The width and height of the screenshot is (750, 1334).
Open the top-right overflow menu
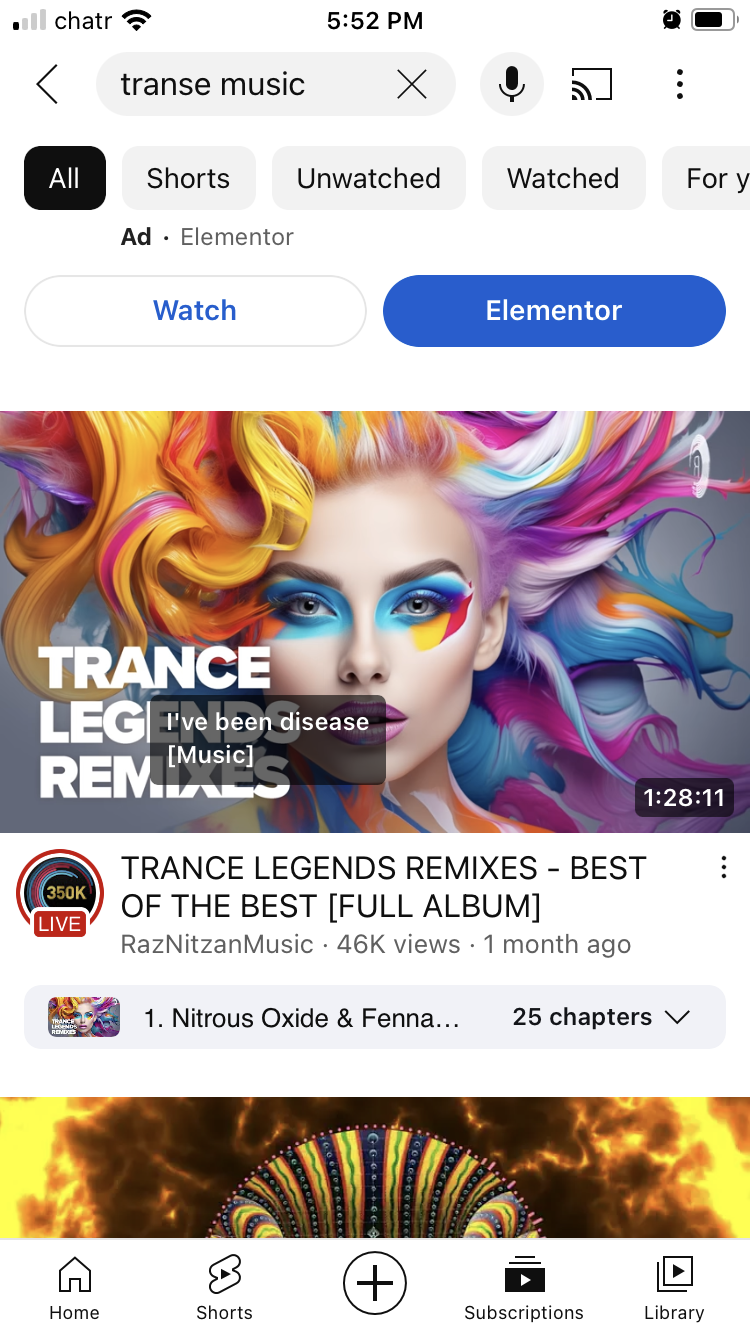(680, 84)
